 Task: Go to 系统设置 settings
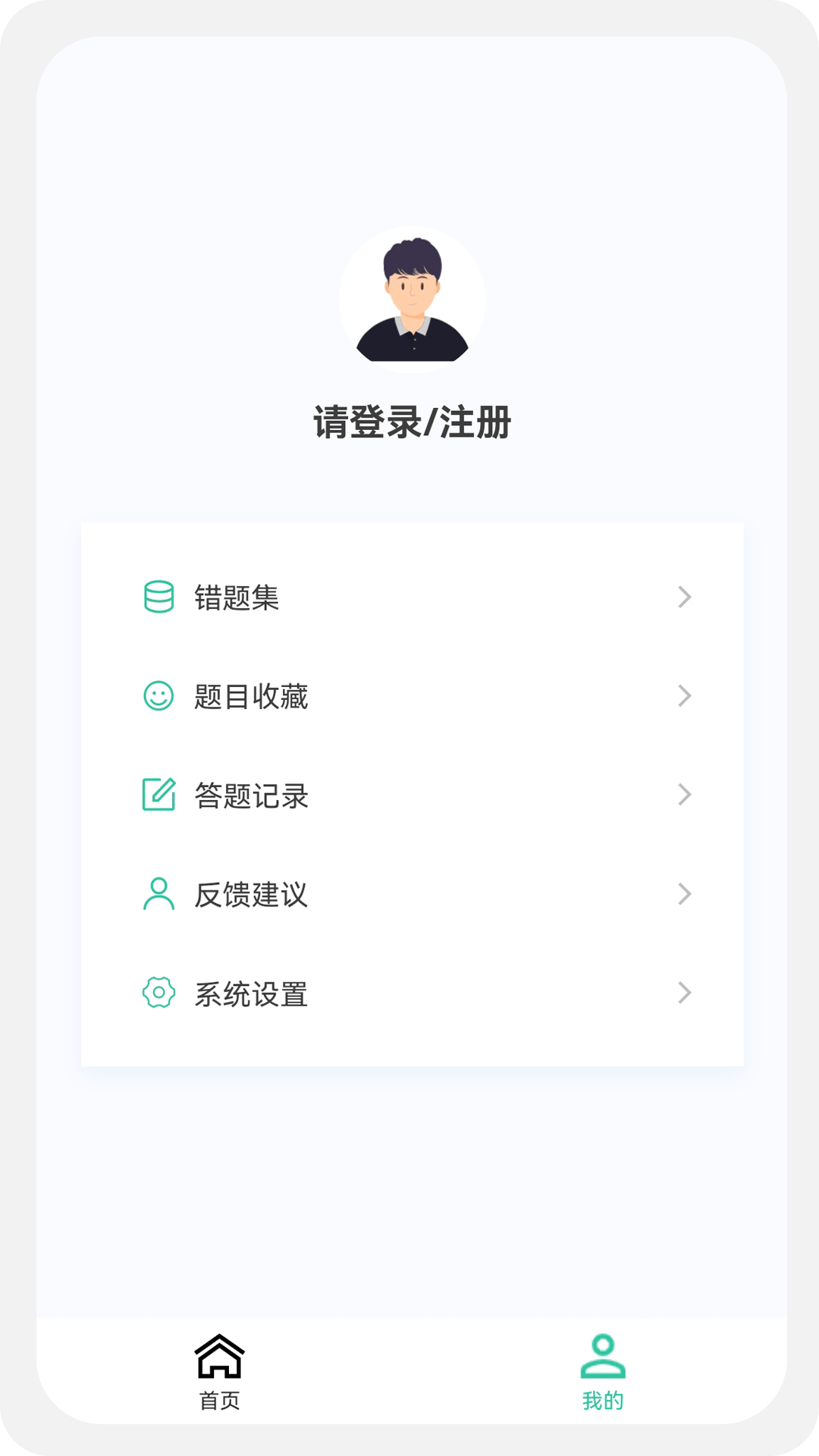point(412,993)
